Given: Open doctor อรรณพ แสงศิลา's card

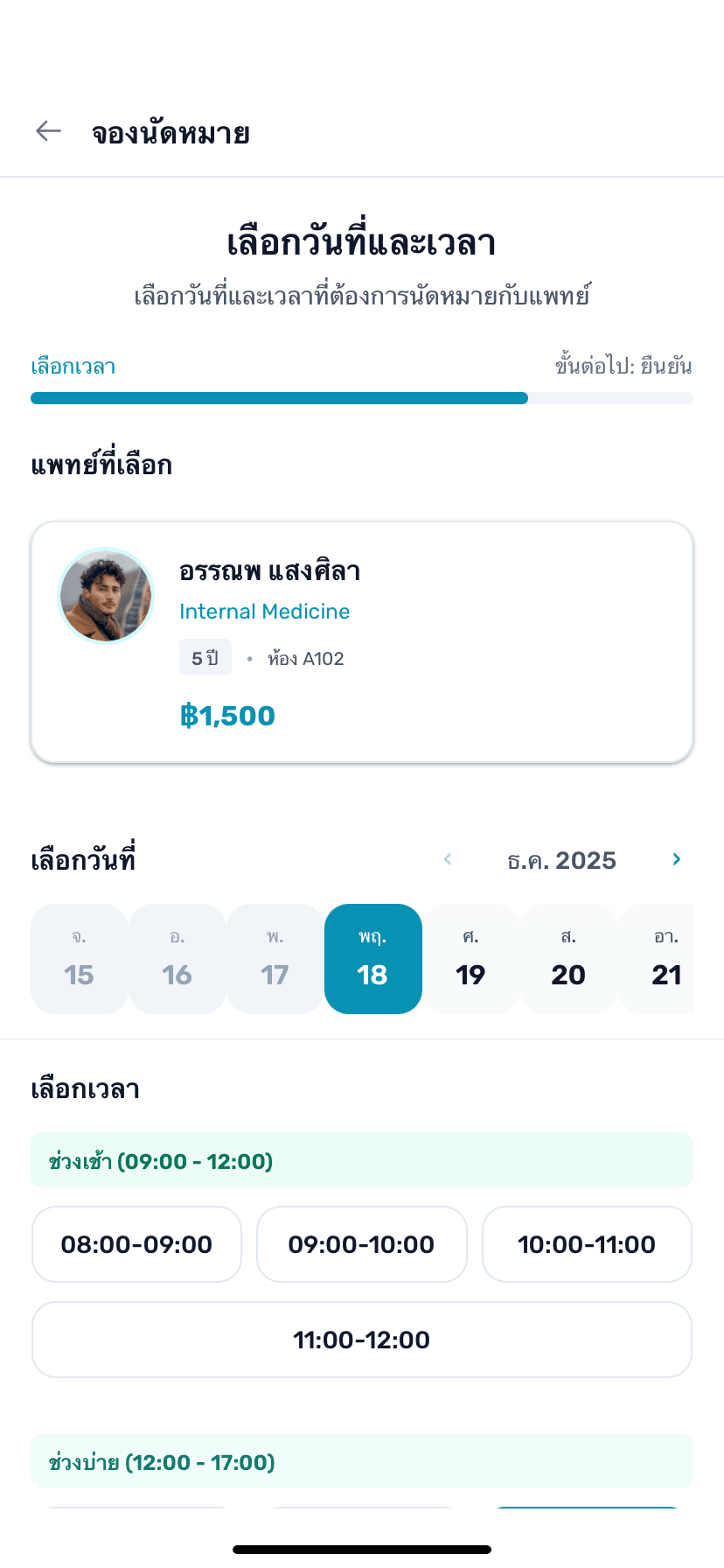Looking at the screenshot, I should [x=361, y=642].
